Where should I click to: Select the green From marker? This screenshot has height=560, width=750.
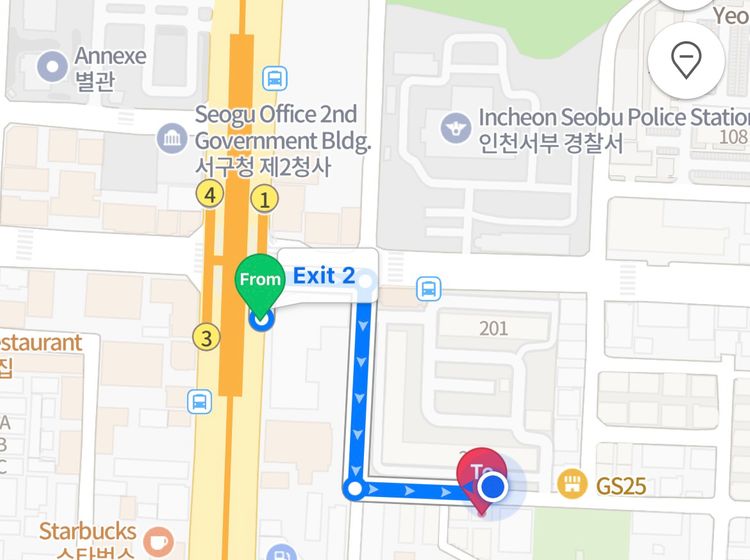(258, 281)
